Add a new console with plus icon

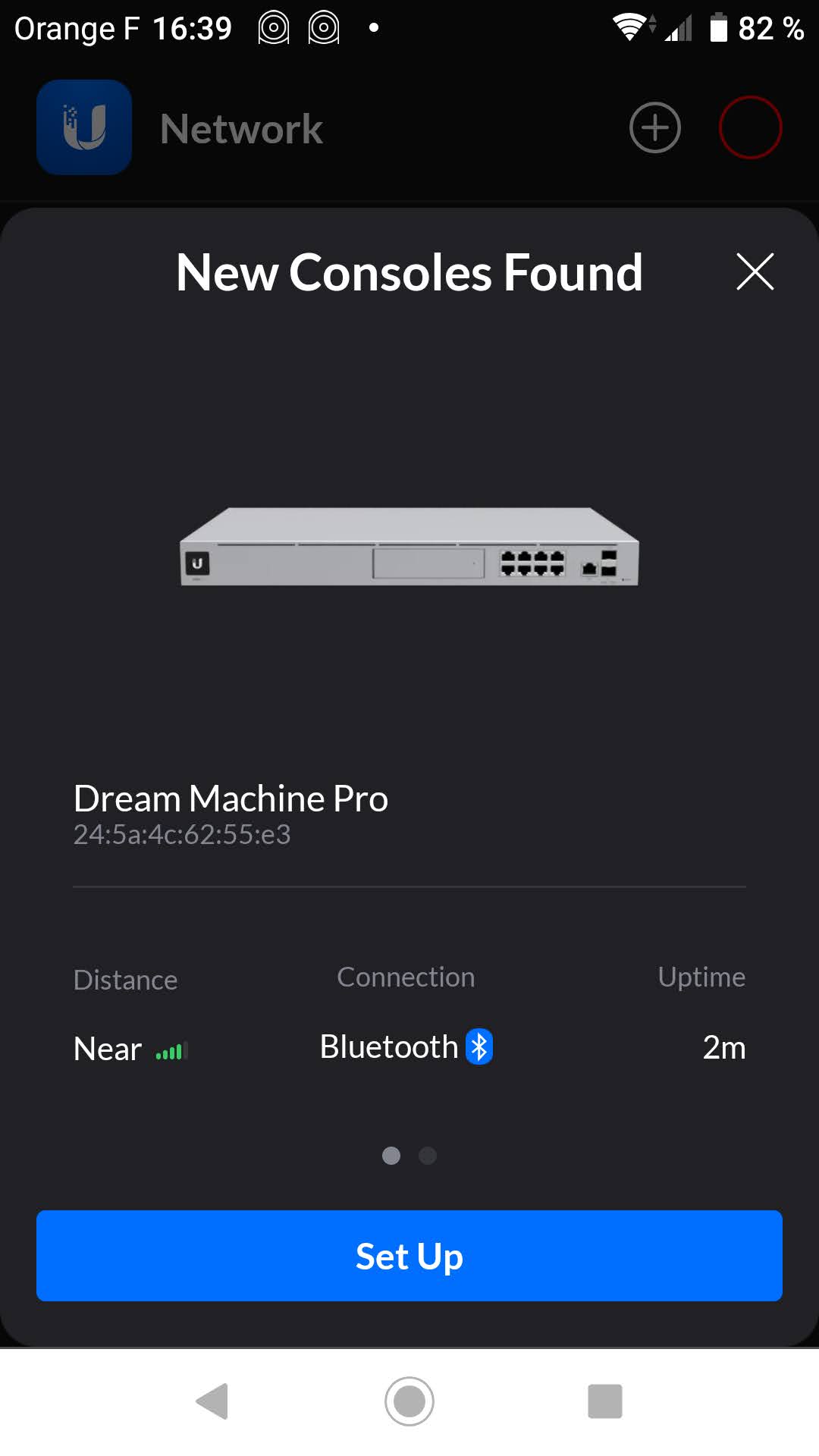click(x=655, y=127)
